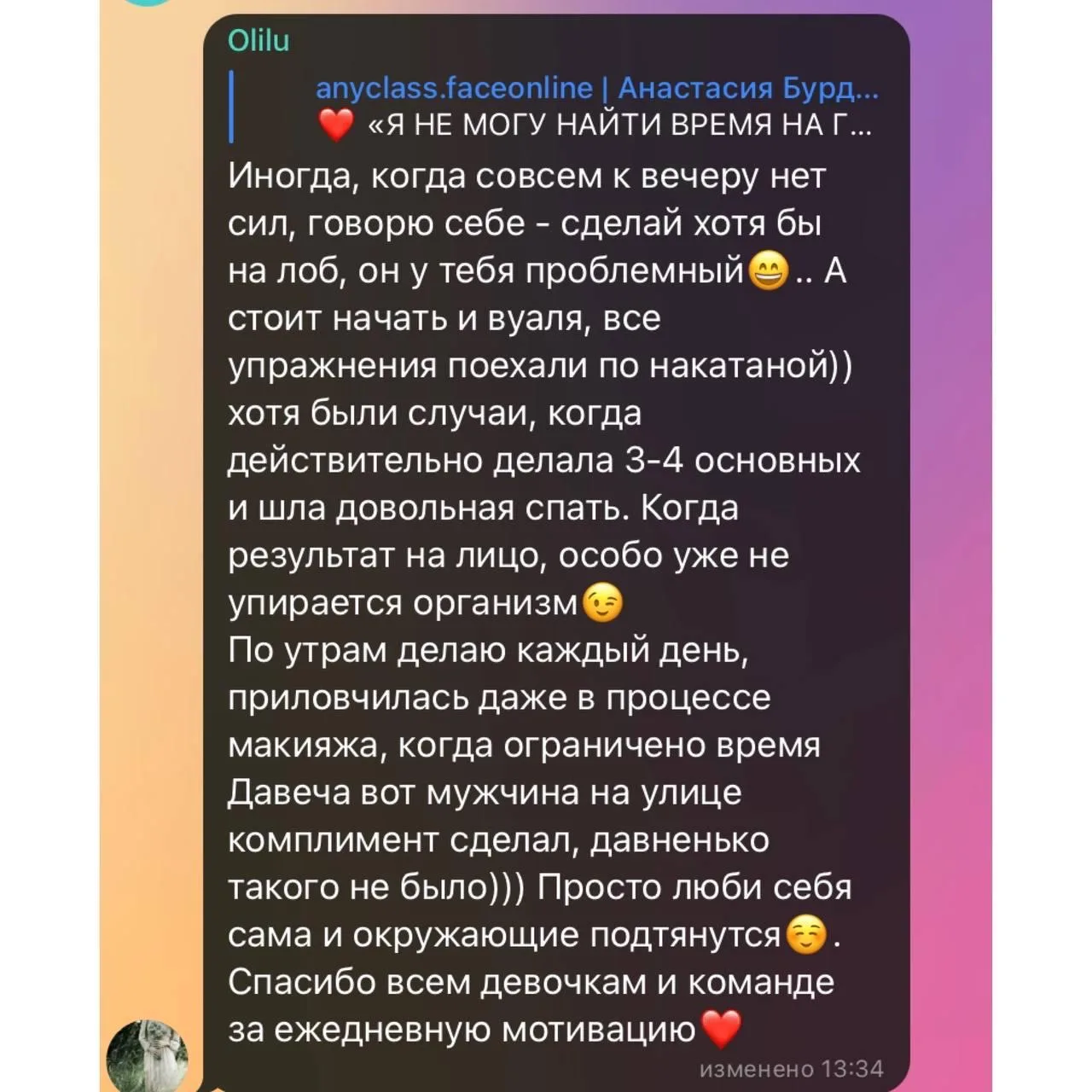1092x1092 pixels.
Task: Tap Olilu's avatar photo beside the message
Action: [148, 1054]
